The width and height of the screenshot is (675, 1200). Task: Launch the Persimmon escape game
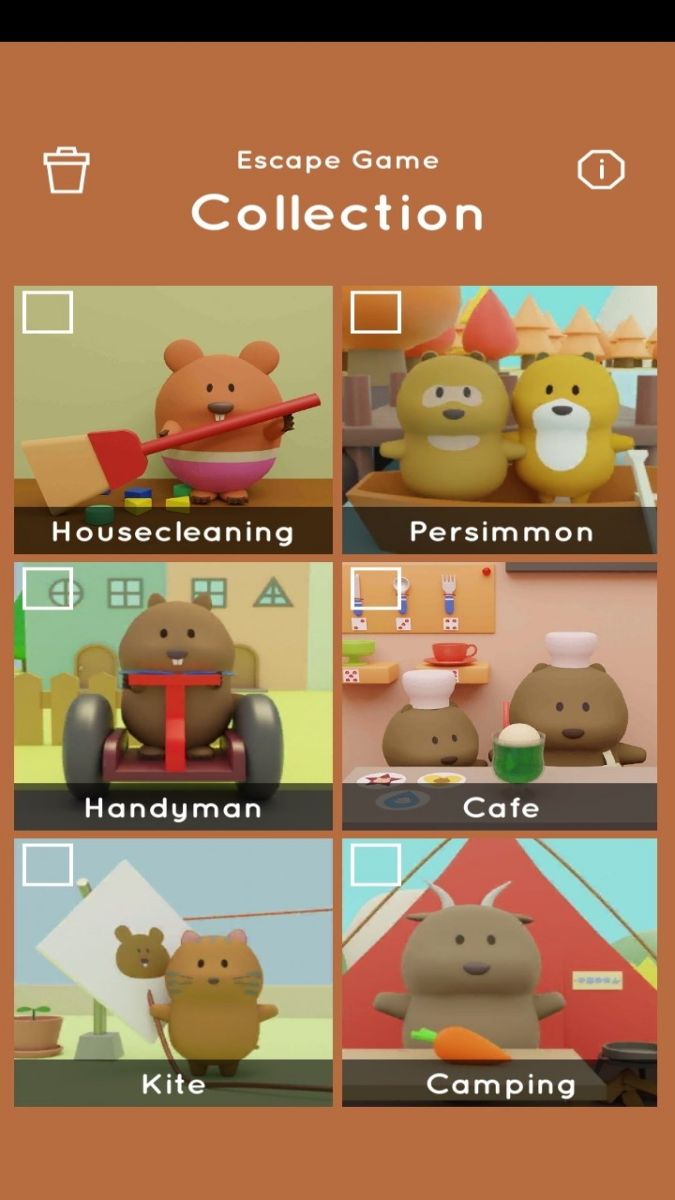500,420
